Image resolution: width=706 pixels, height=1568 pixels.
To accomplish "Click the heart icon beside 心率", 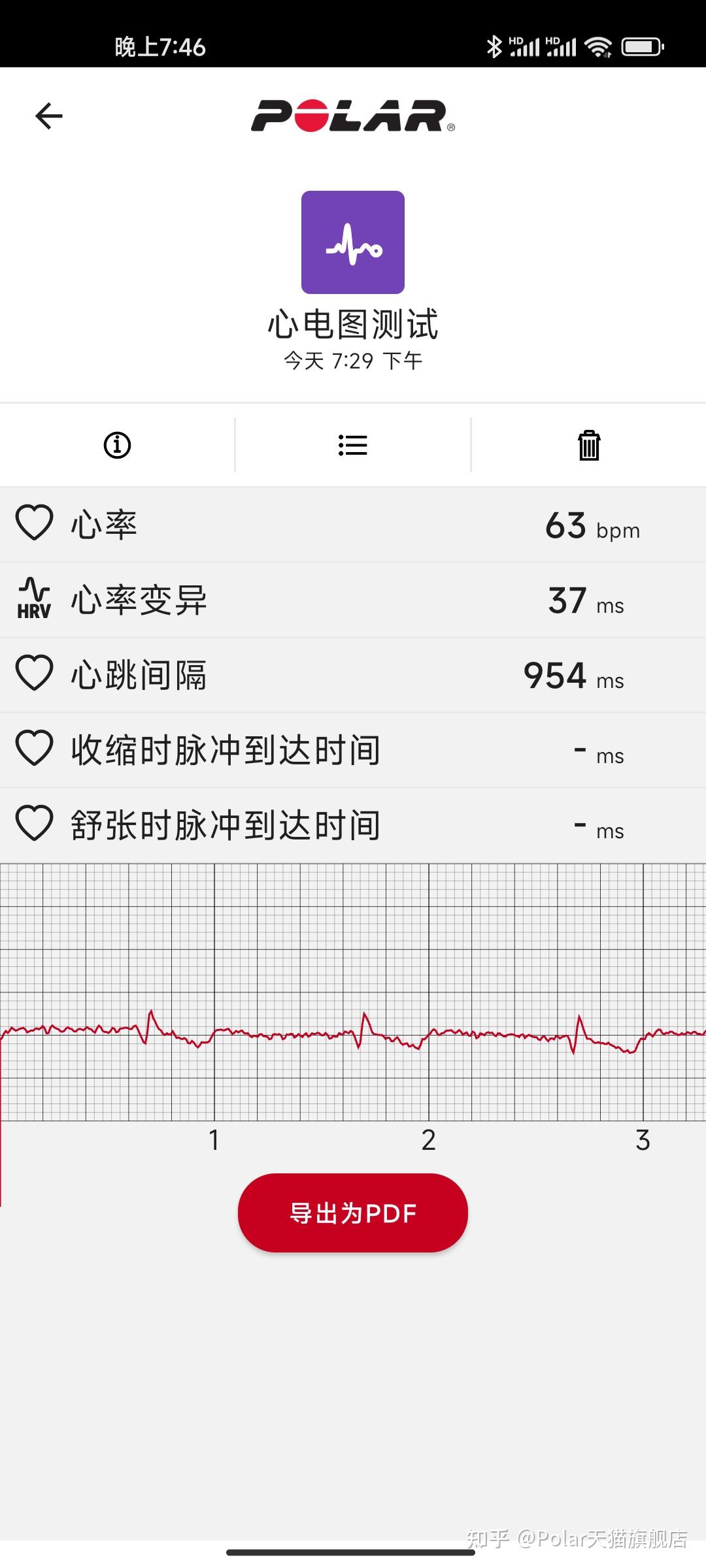I will pos(34,523).
